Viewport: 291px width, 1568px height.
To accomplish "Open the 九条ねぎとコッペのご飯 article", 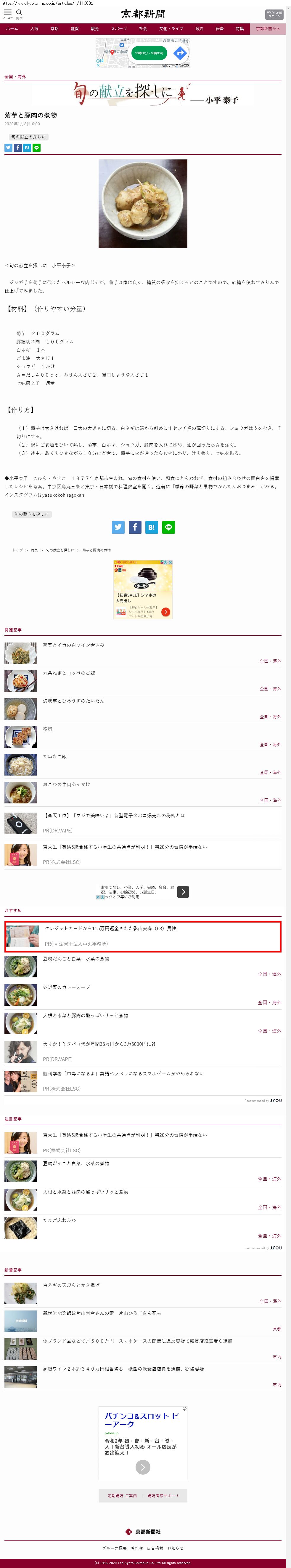I will (69, 673).
